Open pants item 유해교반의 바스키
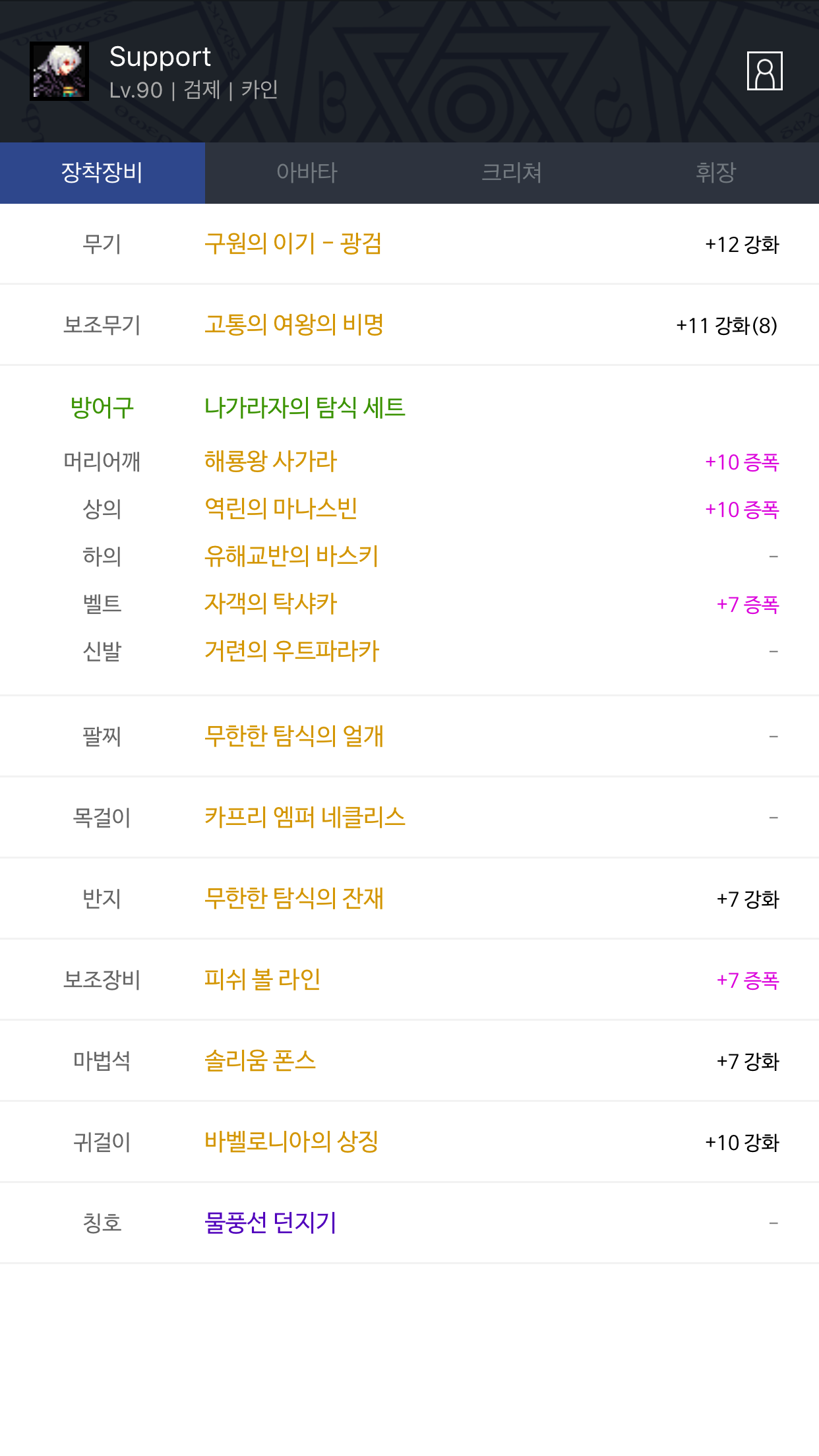Image resolution: width=819 pixels, height=1456 pixels. point(291,557)
